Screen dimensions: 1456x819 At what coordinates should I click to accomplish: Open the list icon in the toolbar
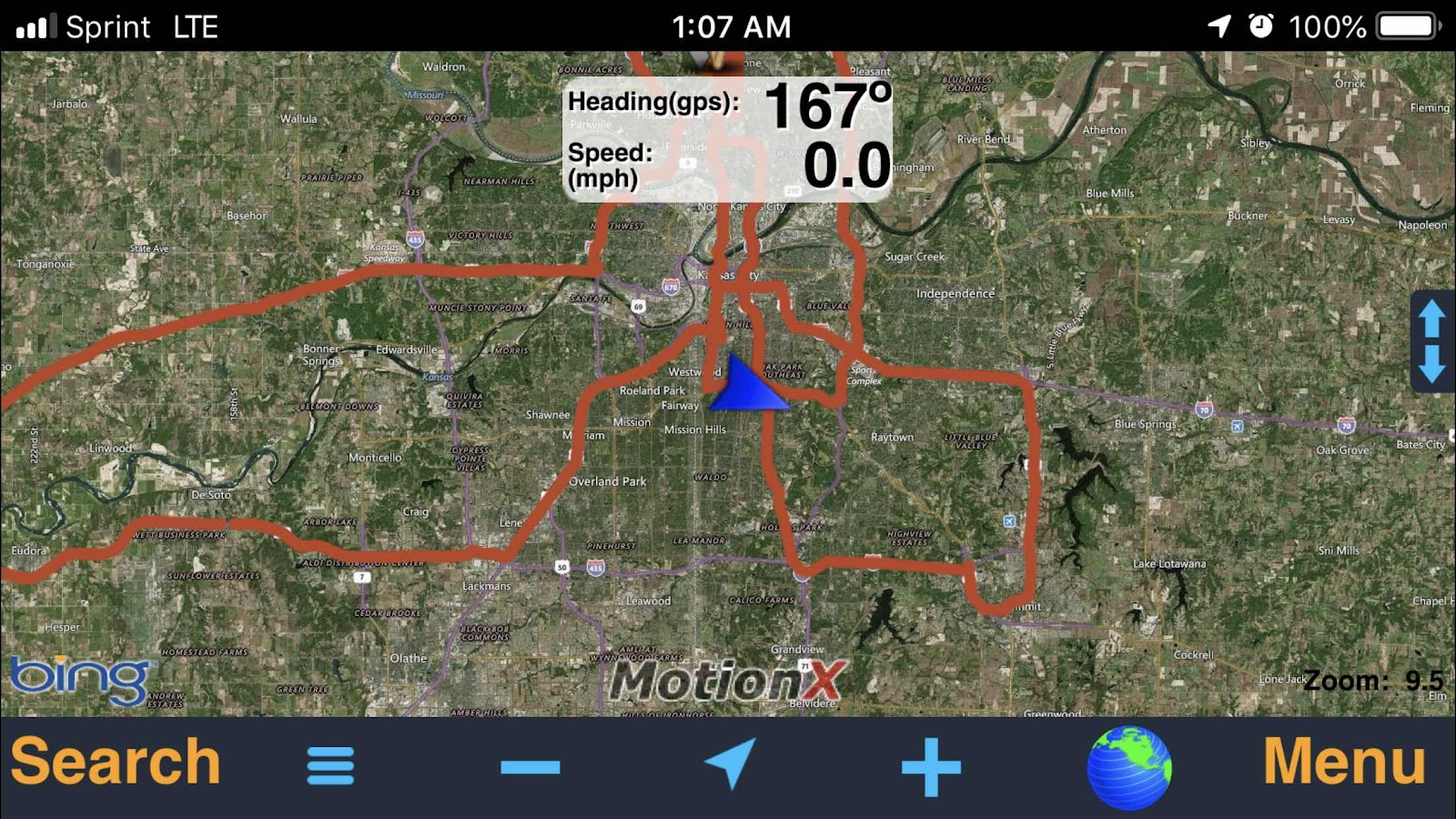tap(330, 766)
